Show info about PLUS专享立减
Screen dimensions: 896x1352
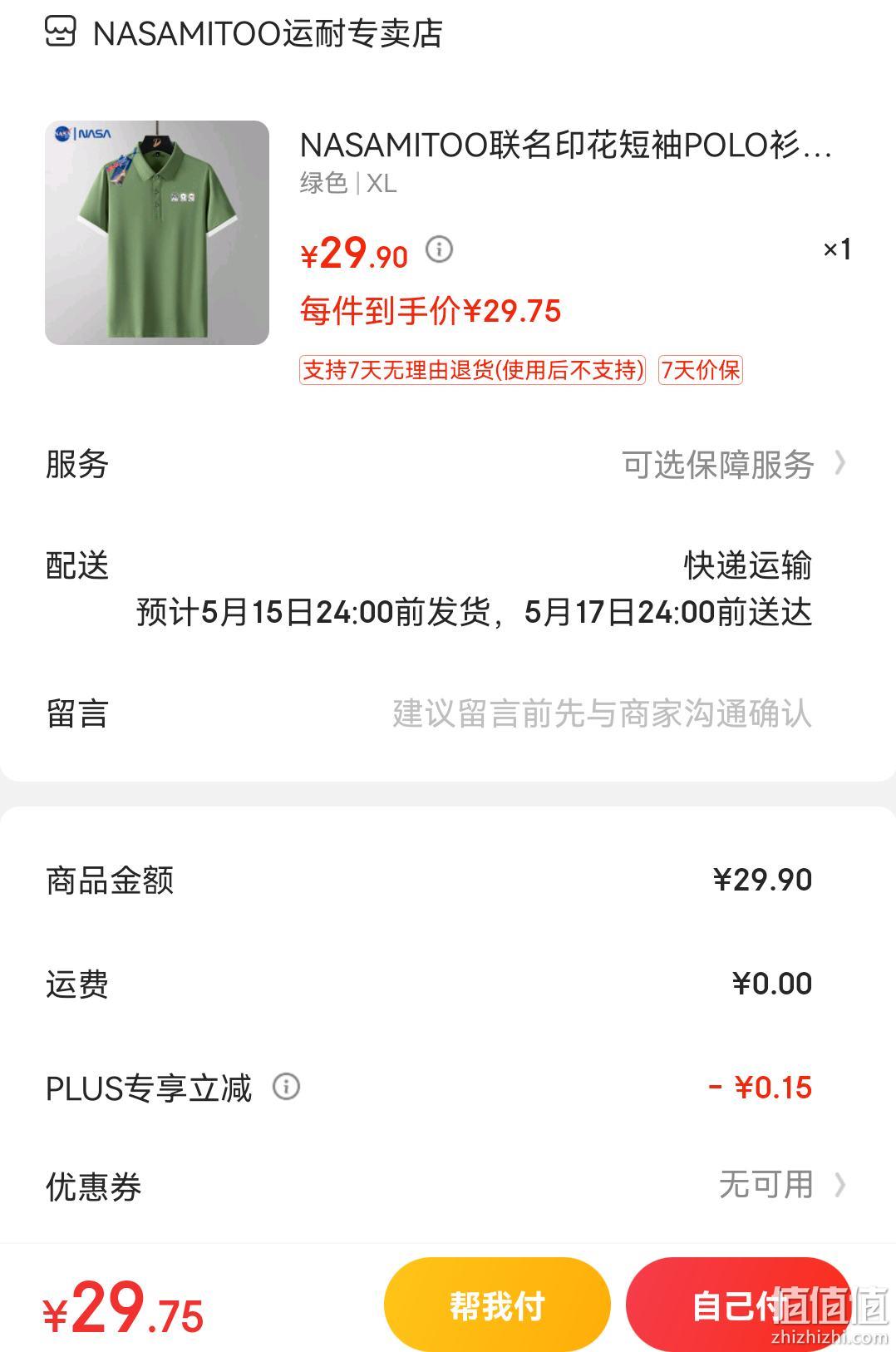click(287, 1087)
